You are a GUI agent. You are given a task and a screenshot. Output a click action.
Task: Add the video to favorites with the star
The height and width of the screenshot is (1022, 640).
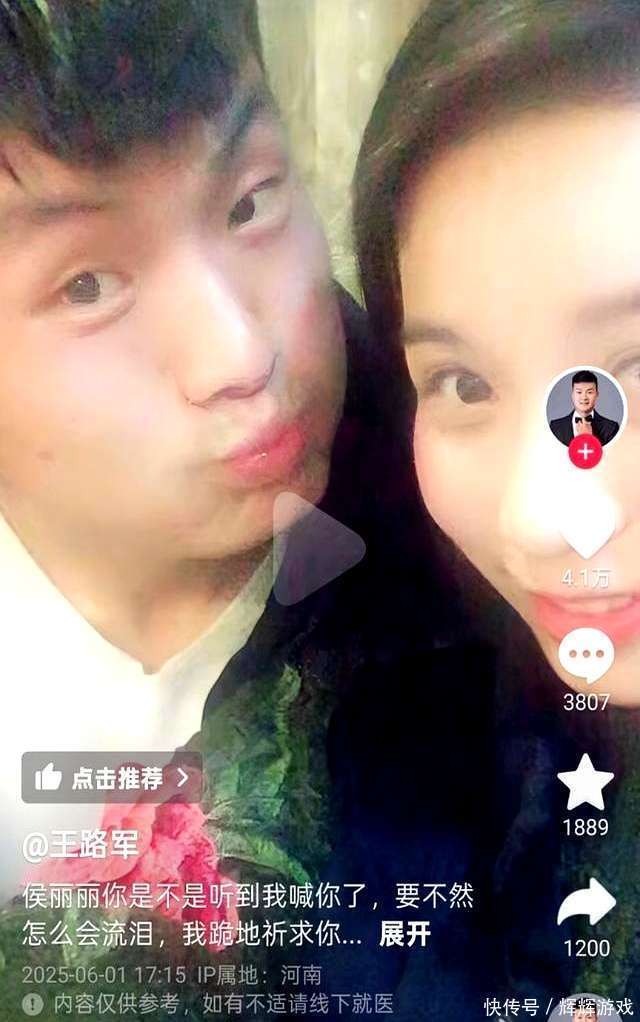586,783
